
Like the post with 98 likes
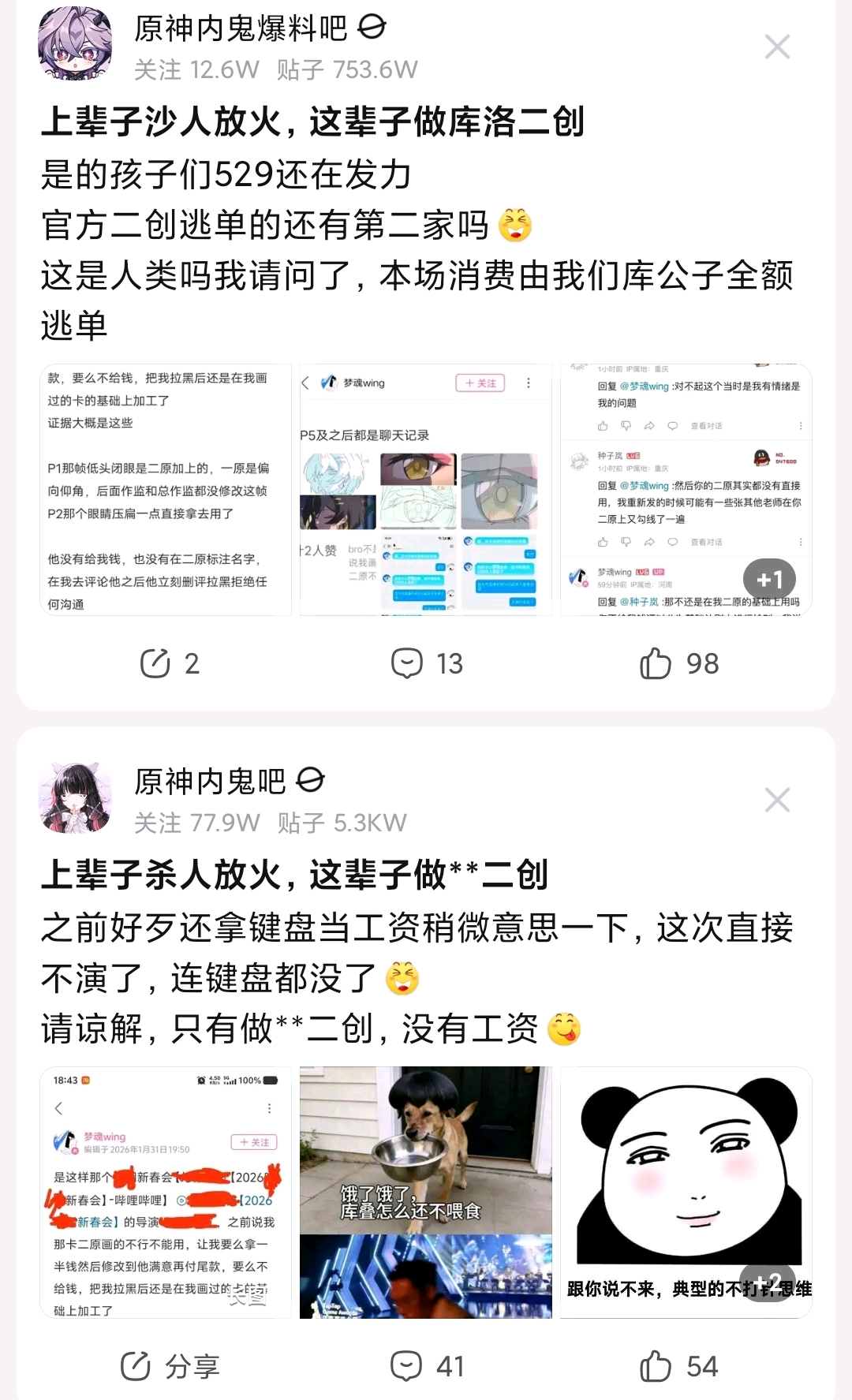pos(679,663)
